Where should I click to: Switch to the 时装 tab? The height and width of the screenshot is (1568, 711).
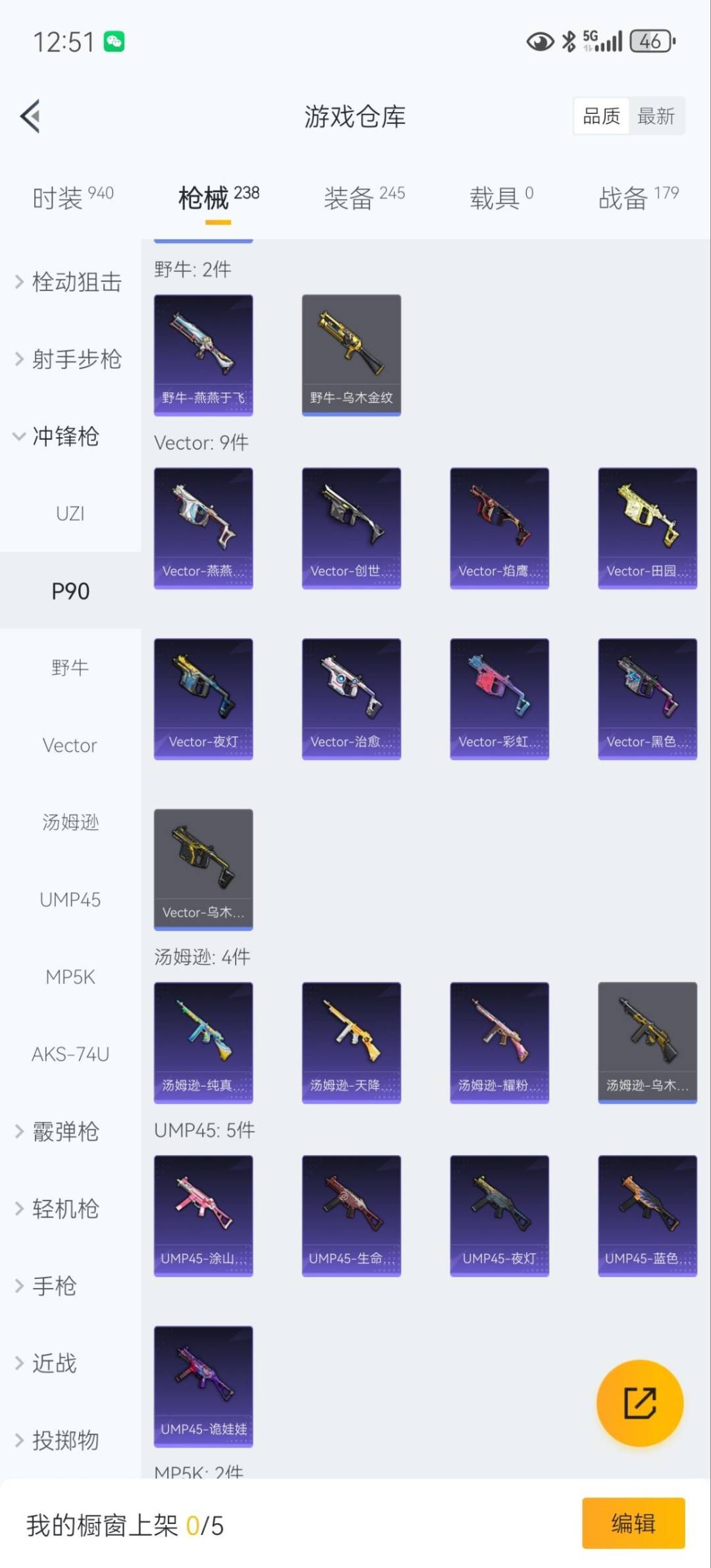72,197
